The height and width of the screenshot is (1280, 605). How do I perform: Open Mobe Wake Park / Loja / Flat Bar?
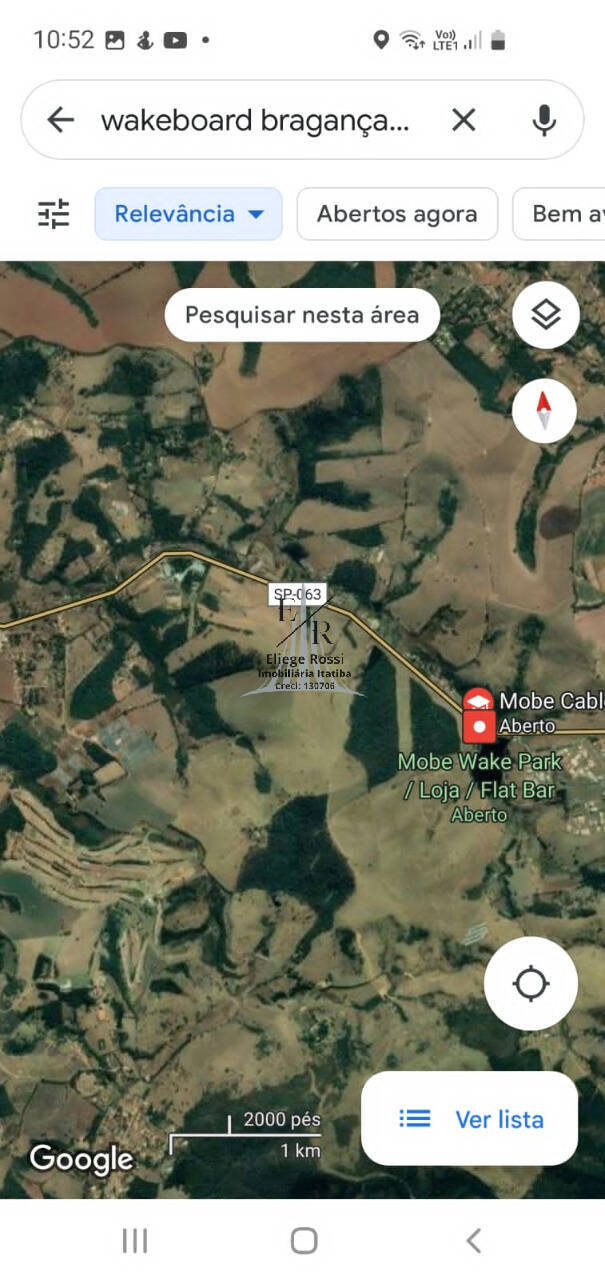[481, 776]
